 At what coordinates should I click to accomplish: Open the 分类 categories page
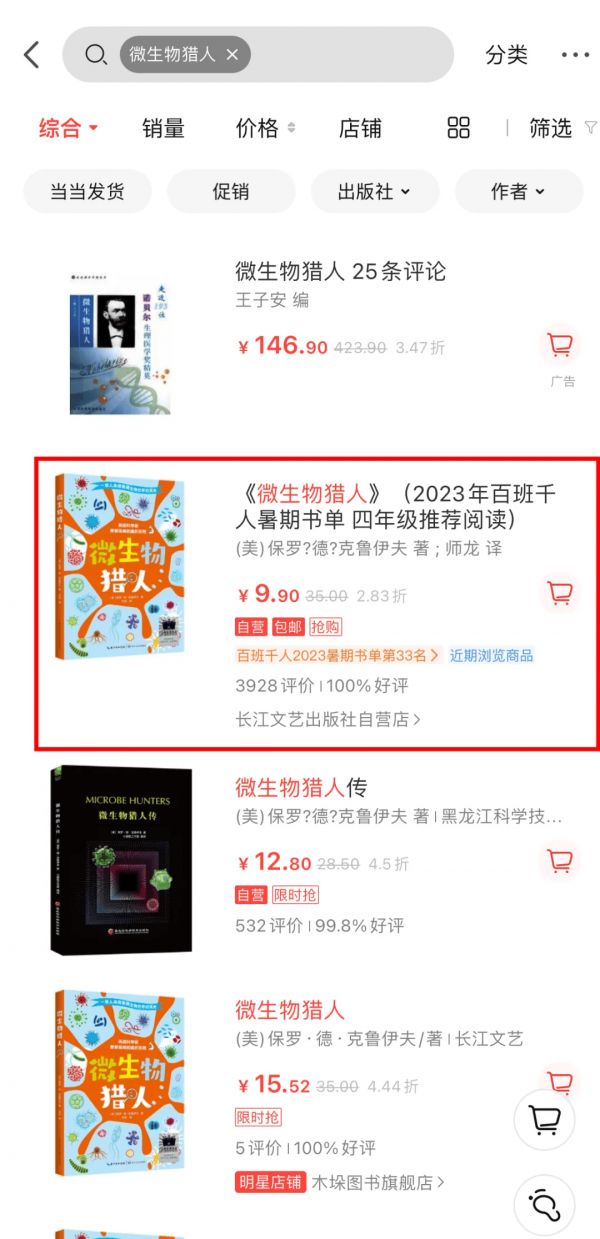506,55
